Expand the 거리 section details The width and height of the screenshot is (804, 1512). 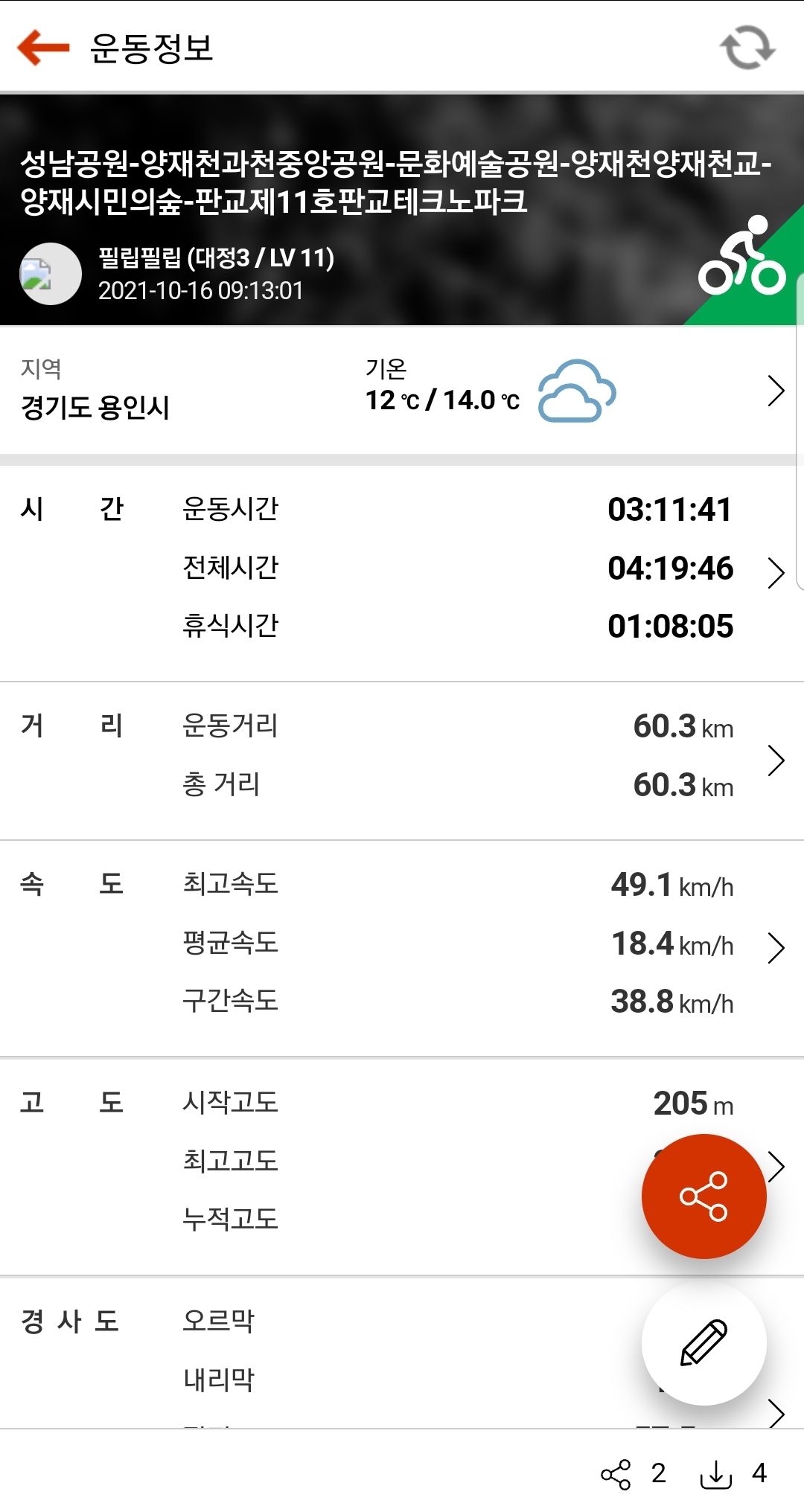775,760
